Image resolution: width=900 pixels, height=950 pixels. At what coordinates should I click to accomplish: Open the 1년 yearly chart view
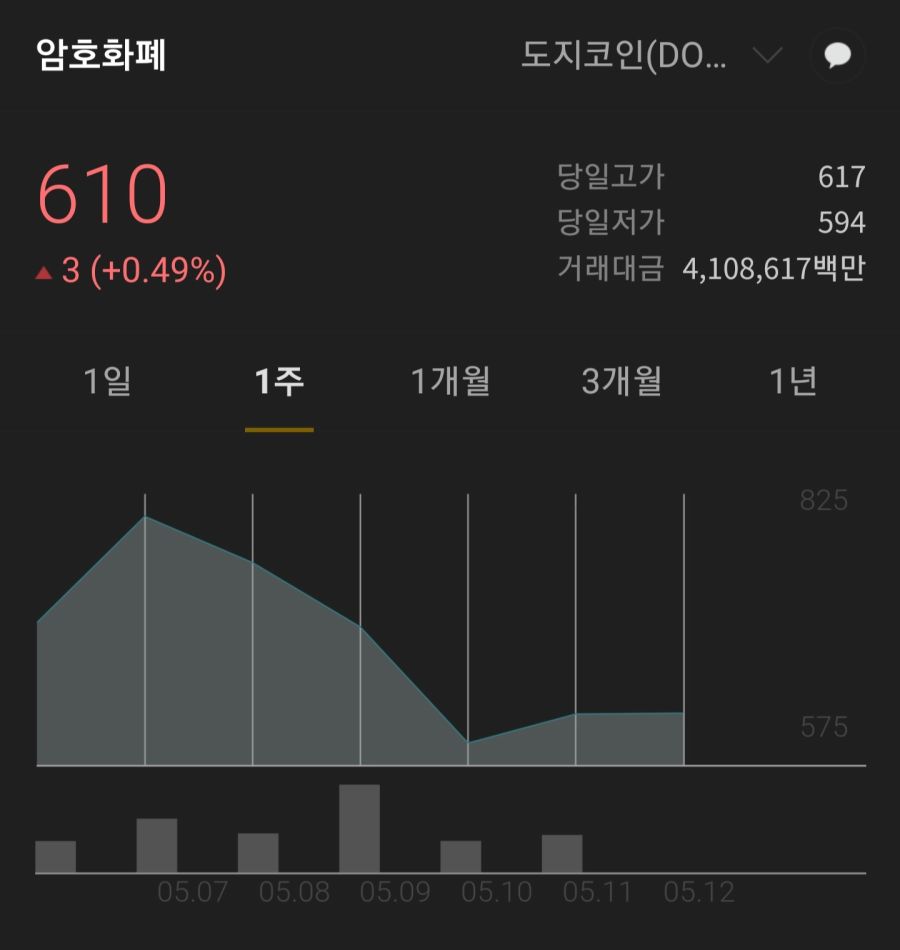click(793, 380)
